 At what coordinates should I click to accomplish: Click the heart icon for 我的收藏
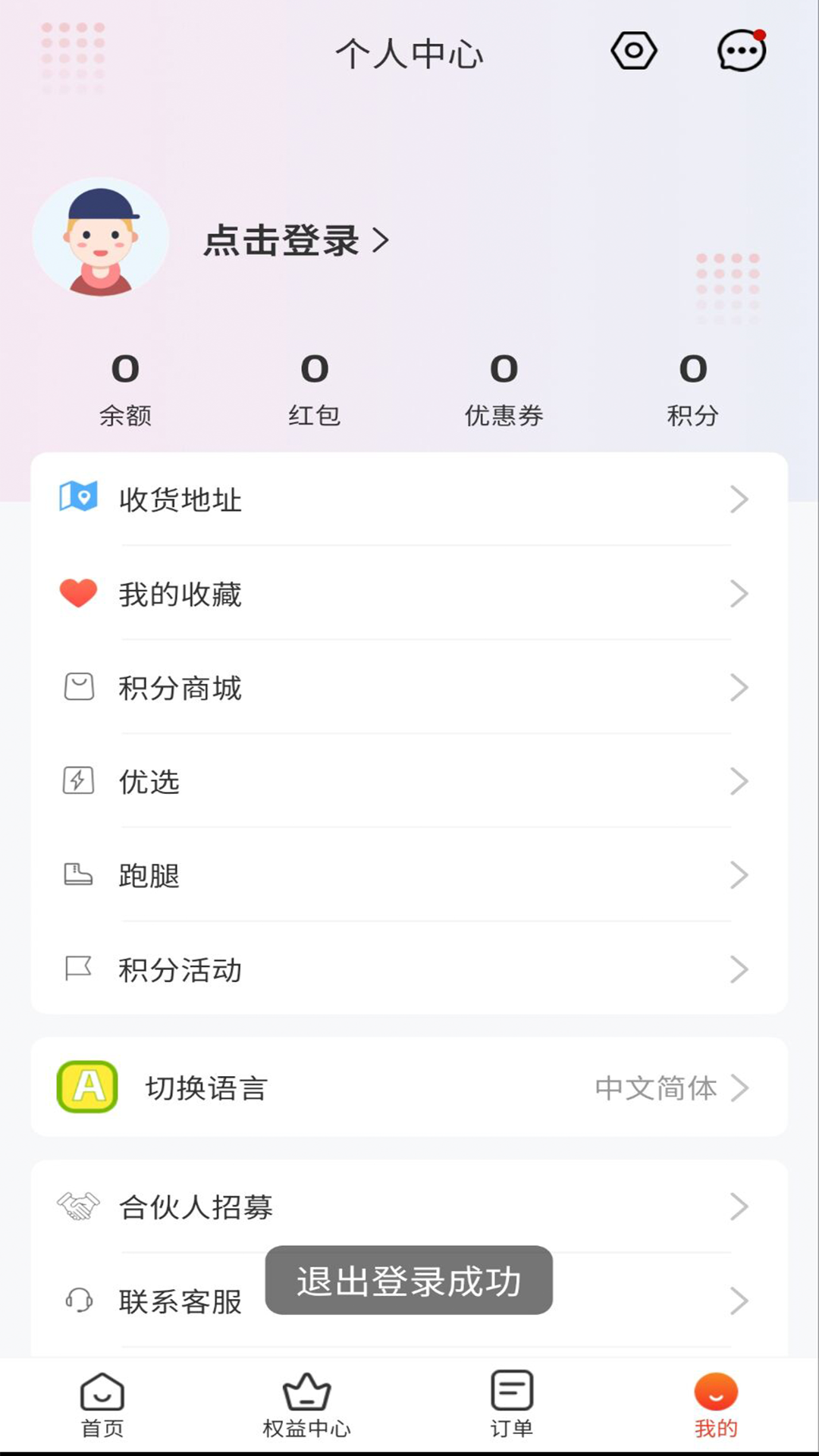78,595
